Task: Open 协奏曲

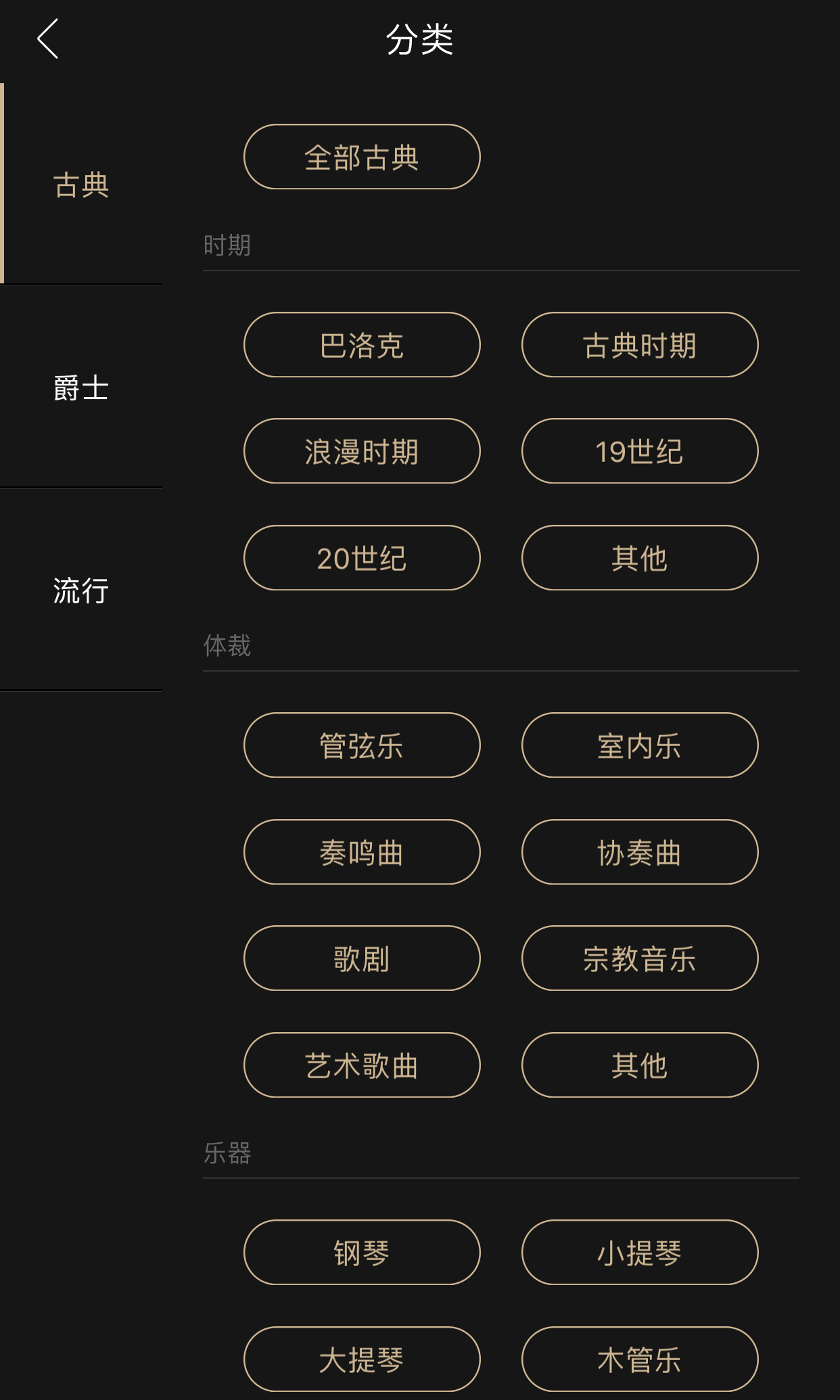Action: point(640,852)
